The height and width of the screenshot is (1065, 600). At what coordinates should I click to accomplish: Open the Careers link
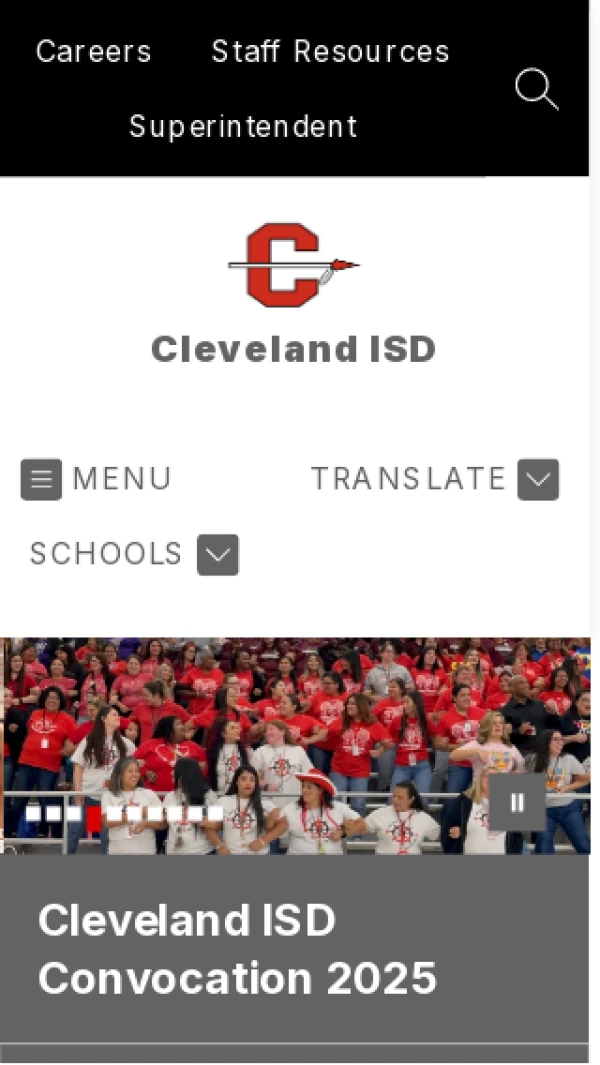[93, 51]
